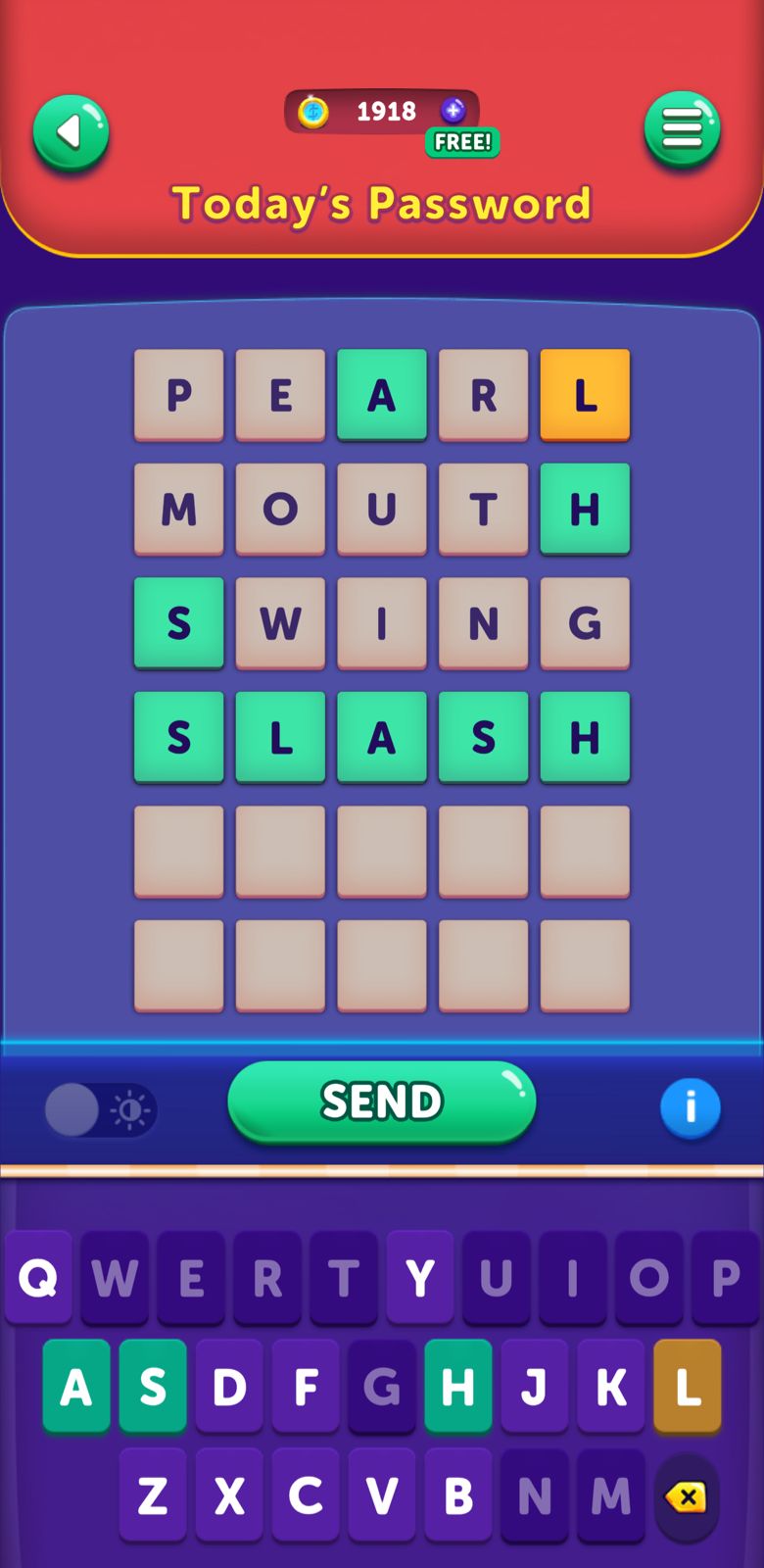764x1568 pixels.
Task: Type the letter Y on the keyboard
Action: [420, 1278]
